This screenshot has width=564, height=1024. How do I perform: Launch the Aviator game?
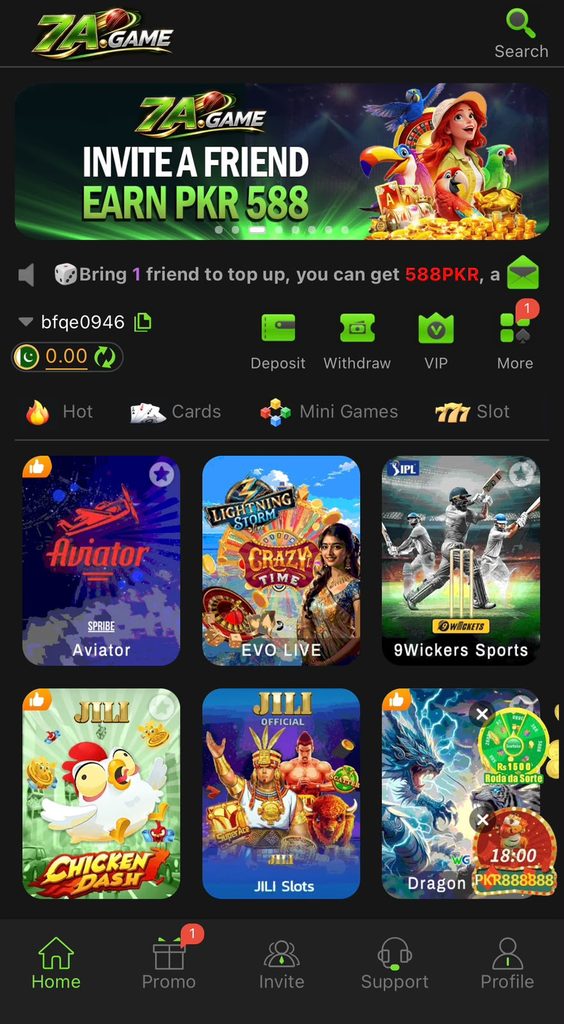tap(101, 560)
